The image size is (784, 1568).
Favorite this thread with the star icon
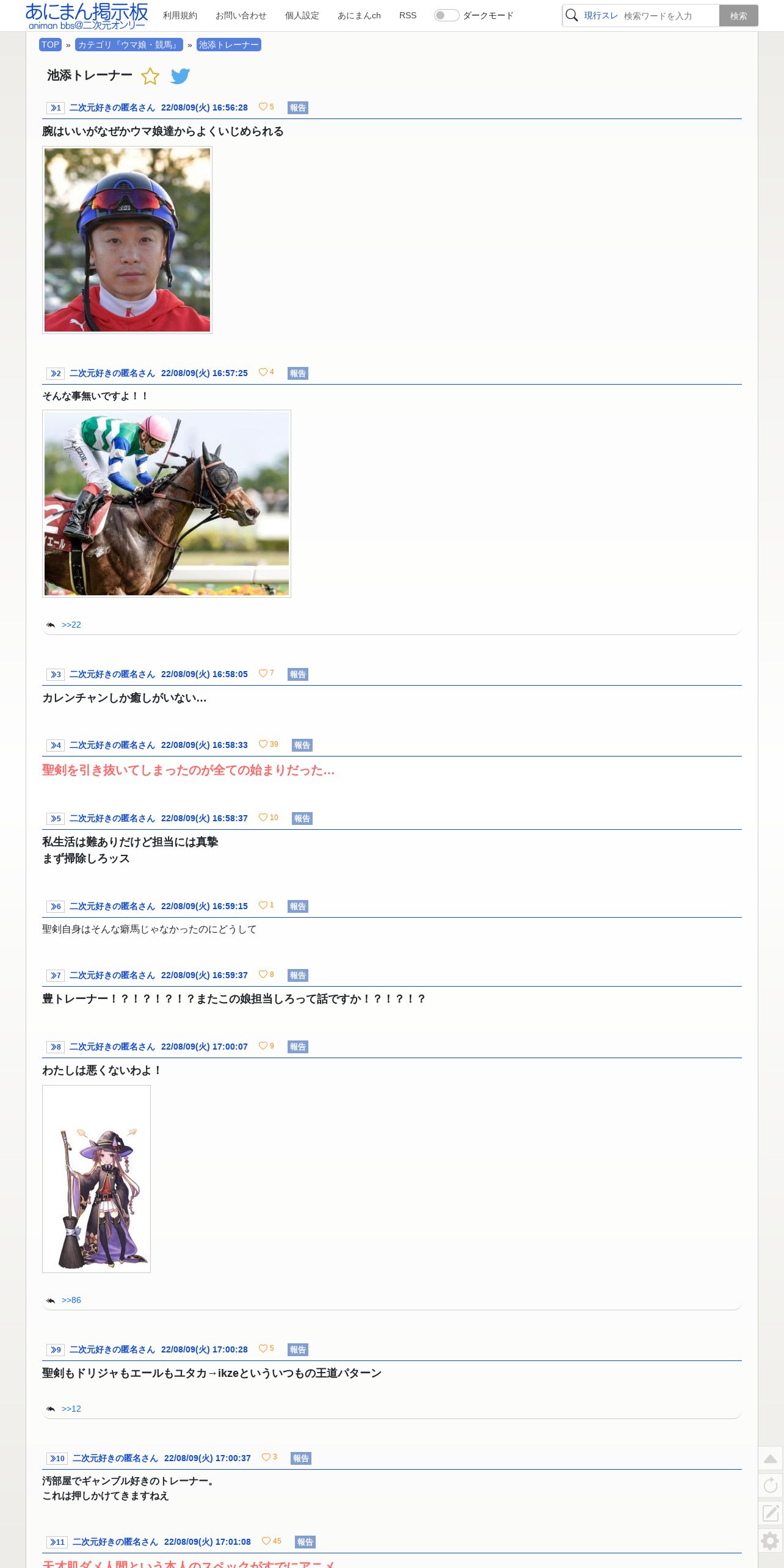click(150, 76)
